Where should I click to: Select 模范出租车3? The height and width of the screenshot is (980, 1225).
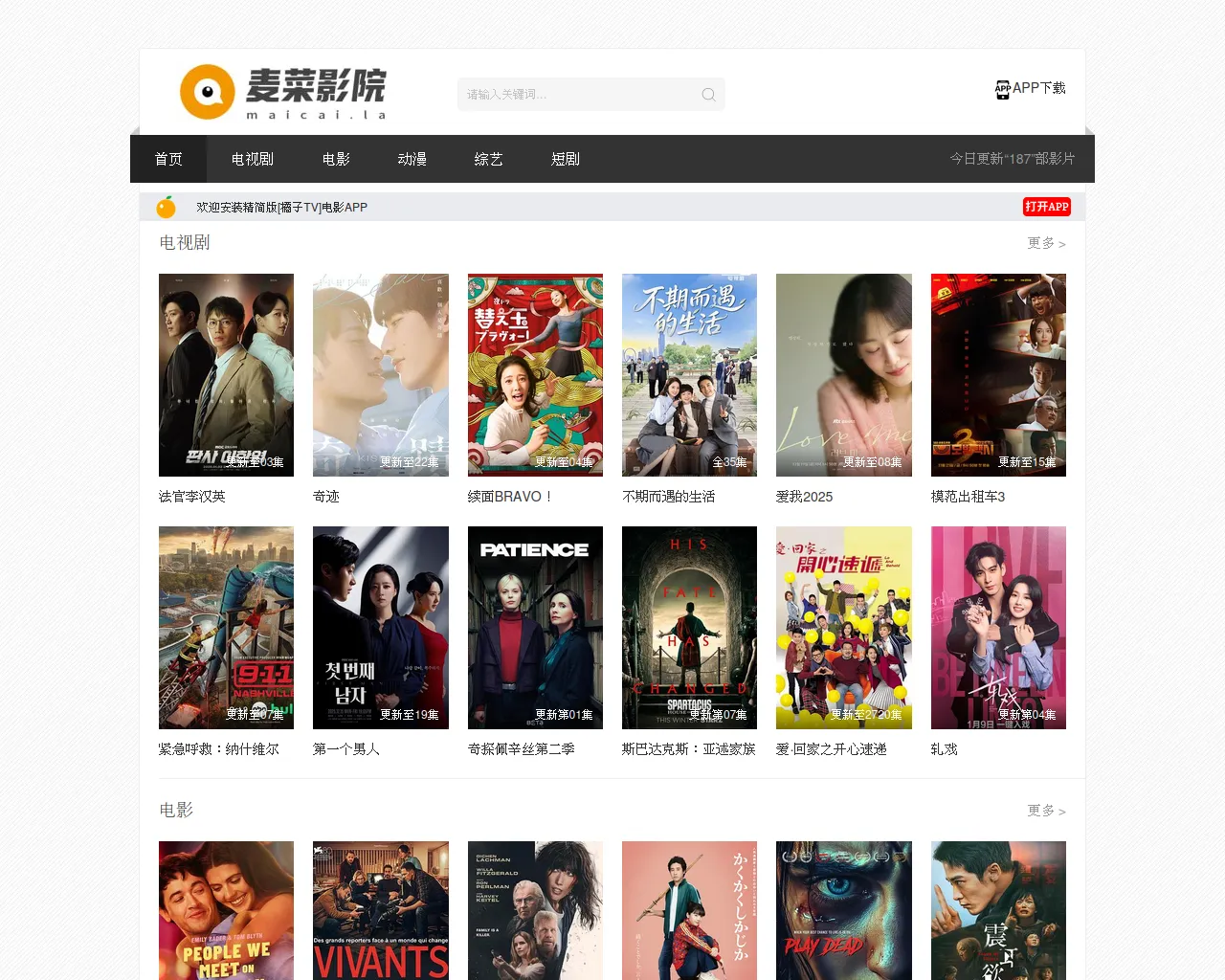pyautogui.click(x=998, y=375)
